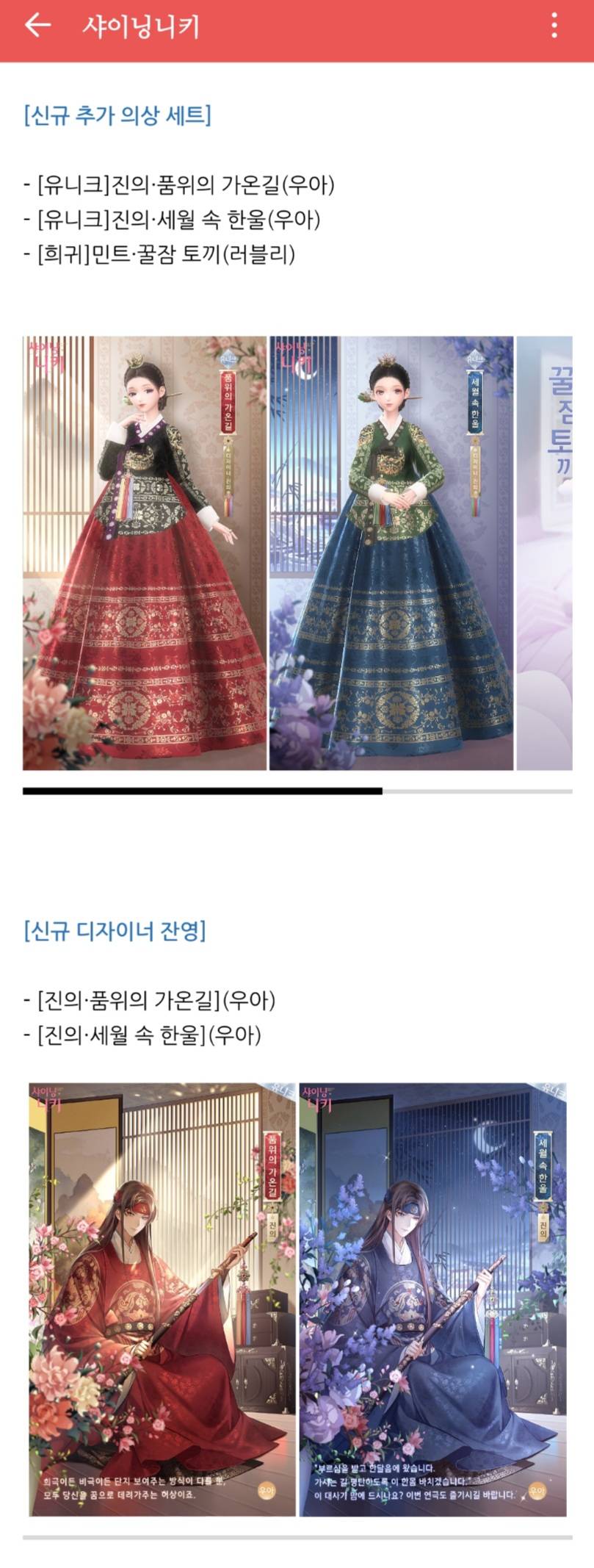Go back from the 샤이닝니키 page
594x1568 pixels.
37,26
